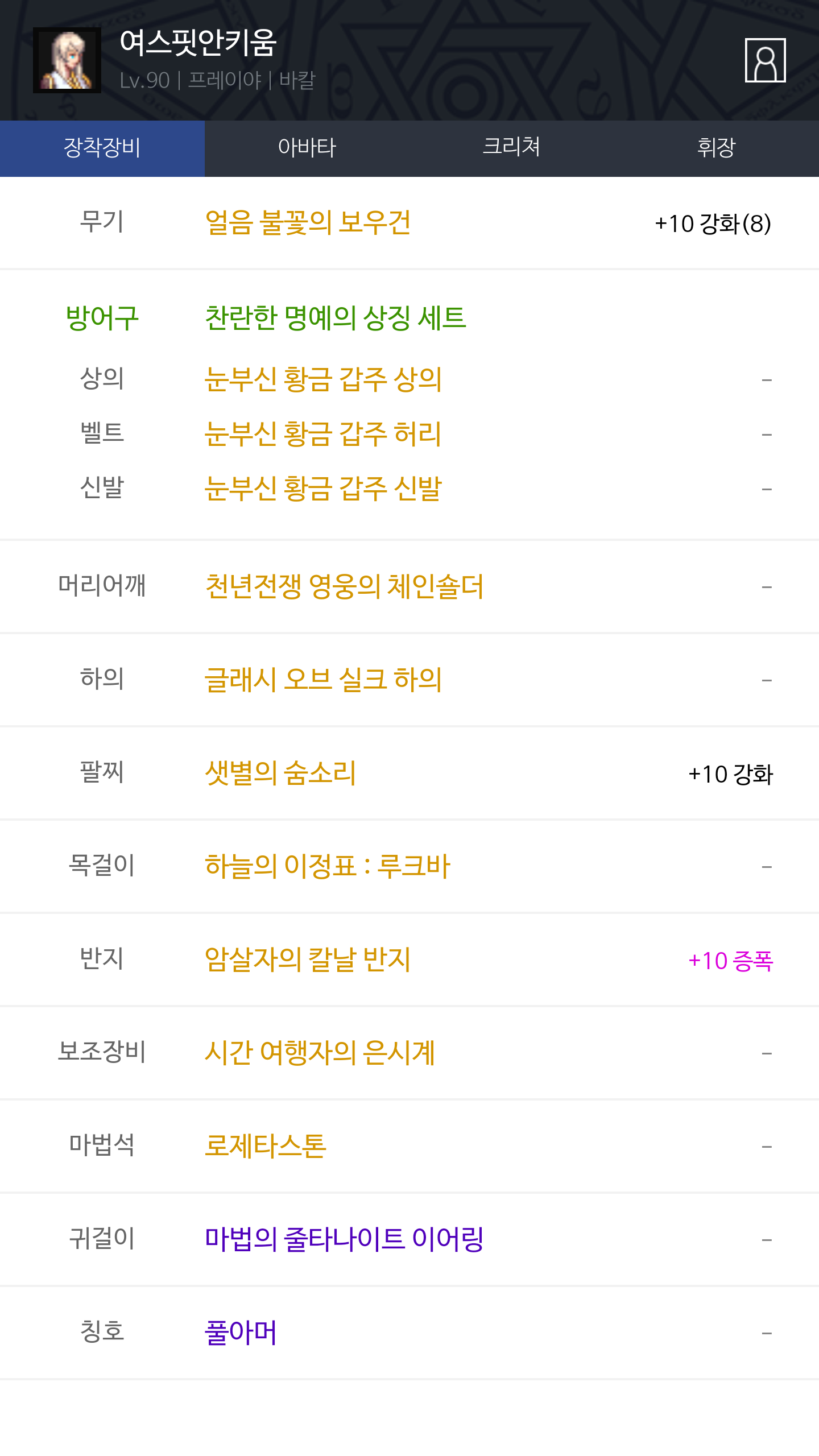The height and width of the screenshot is (1456, 819).
Task: View 찬란한 명예의 상징 세트 details
Action: click(x=336, y=318)
